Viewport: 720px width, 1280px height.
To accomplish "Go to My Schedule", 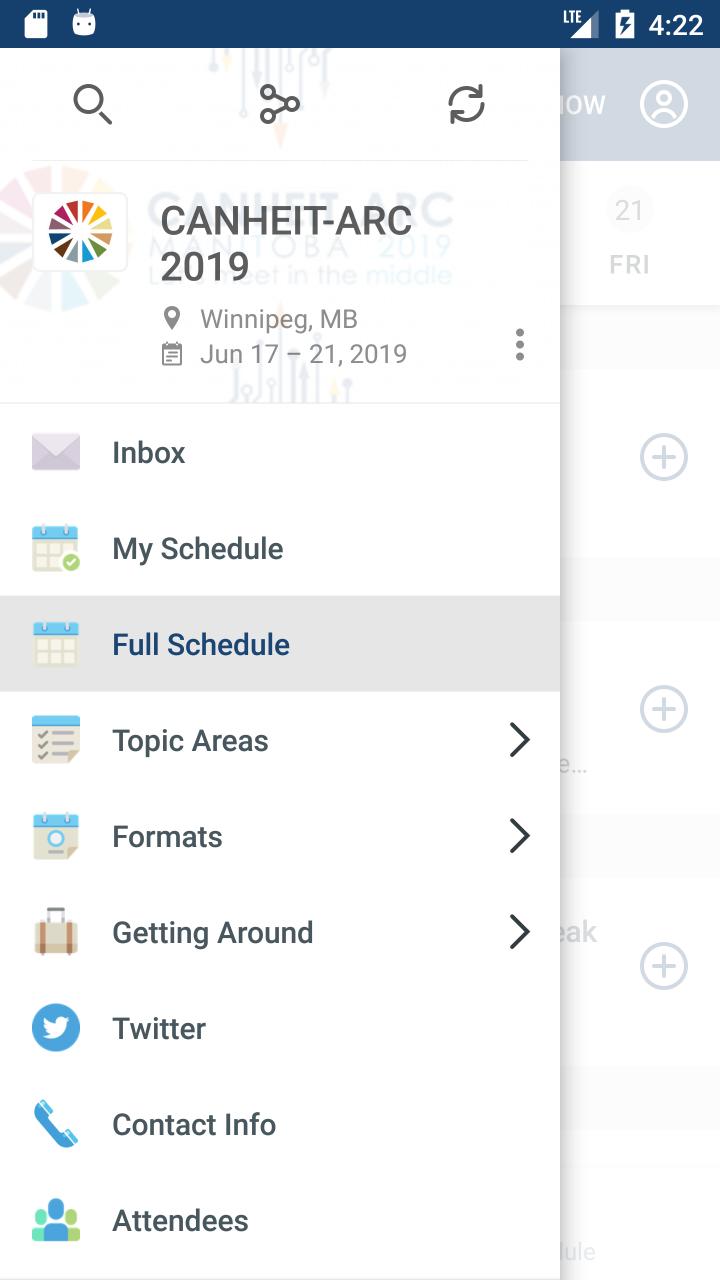I will tap(197, 548).
